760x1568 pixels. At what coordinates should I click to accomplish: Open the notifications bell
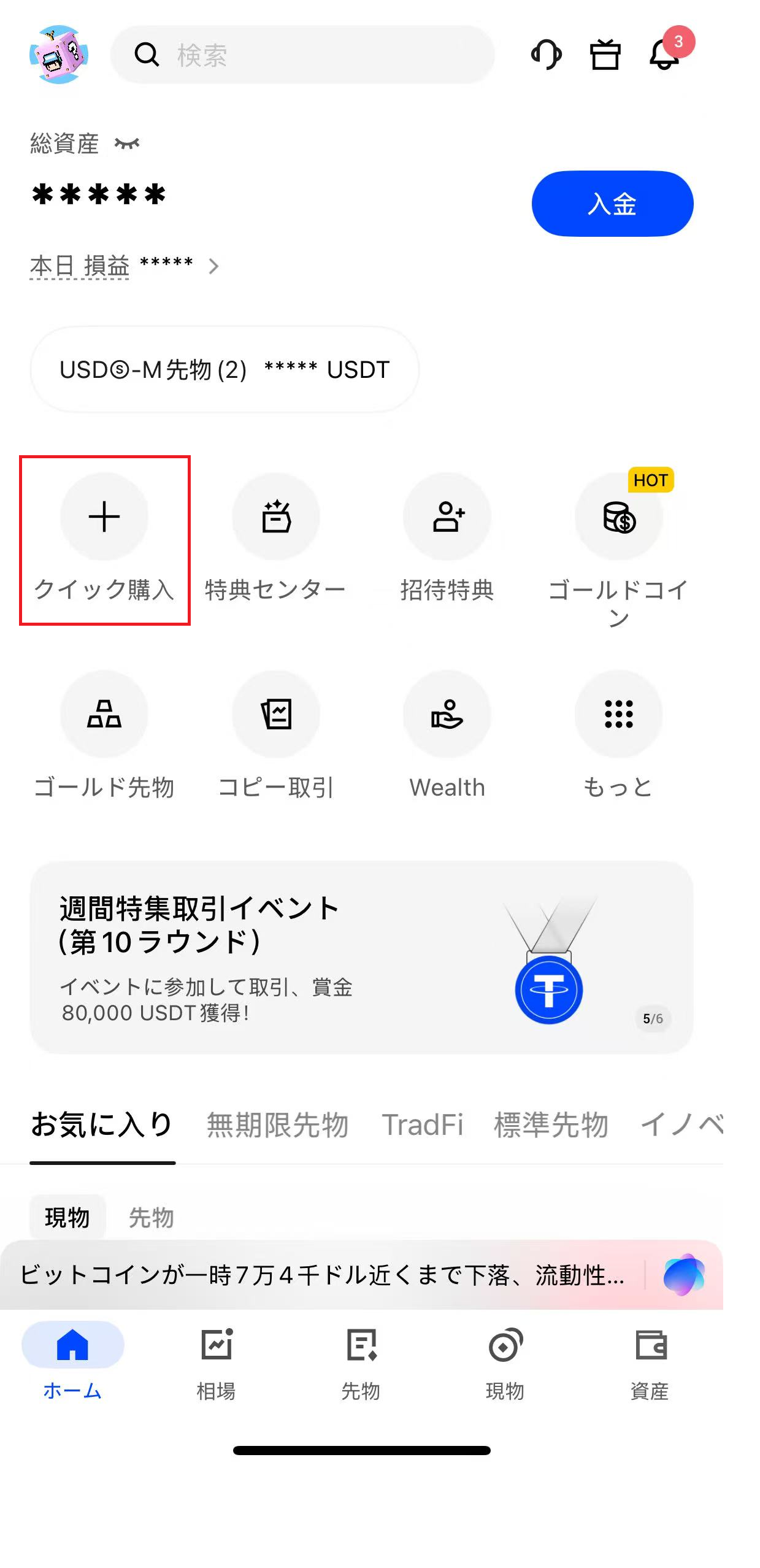point(665,55)
